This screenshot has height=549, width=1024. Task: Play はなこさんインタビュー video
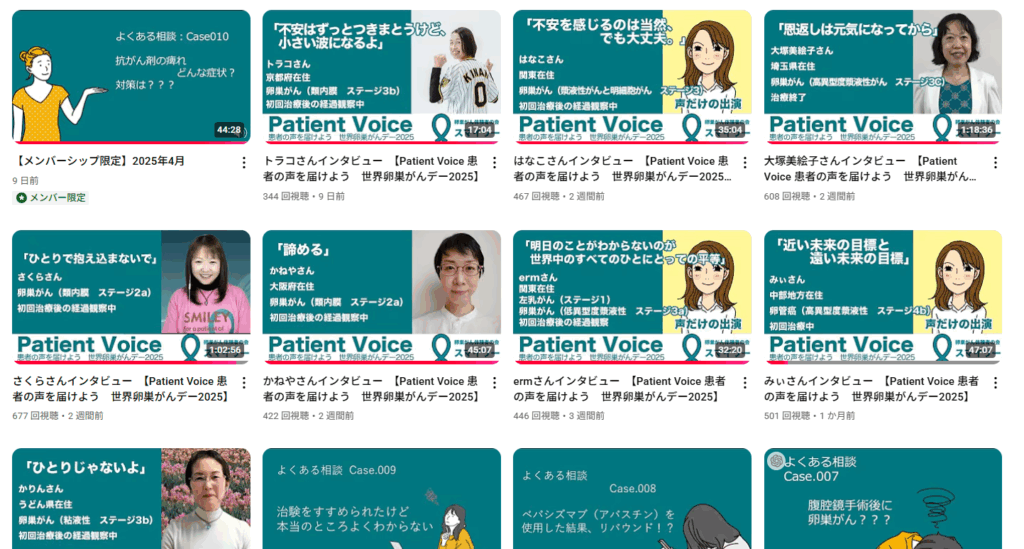[632, 77]
